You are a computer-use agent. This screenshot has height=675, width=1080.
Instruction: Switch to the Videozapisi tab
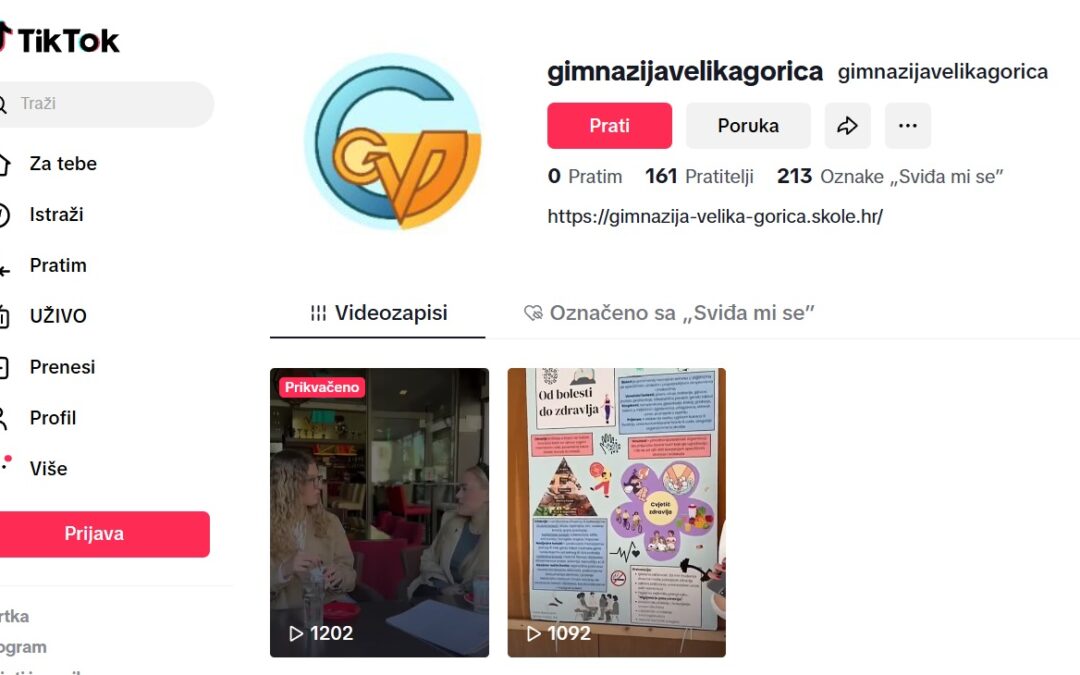378,313
